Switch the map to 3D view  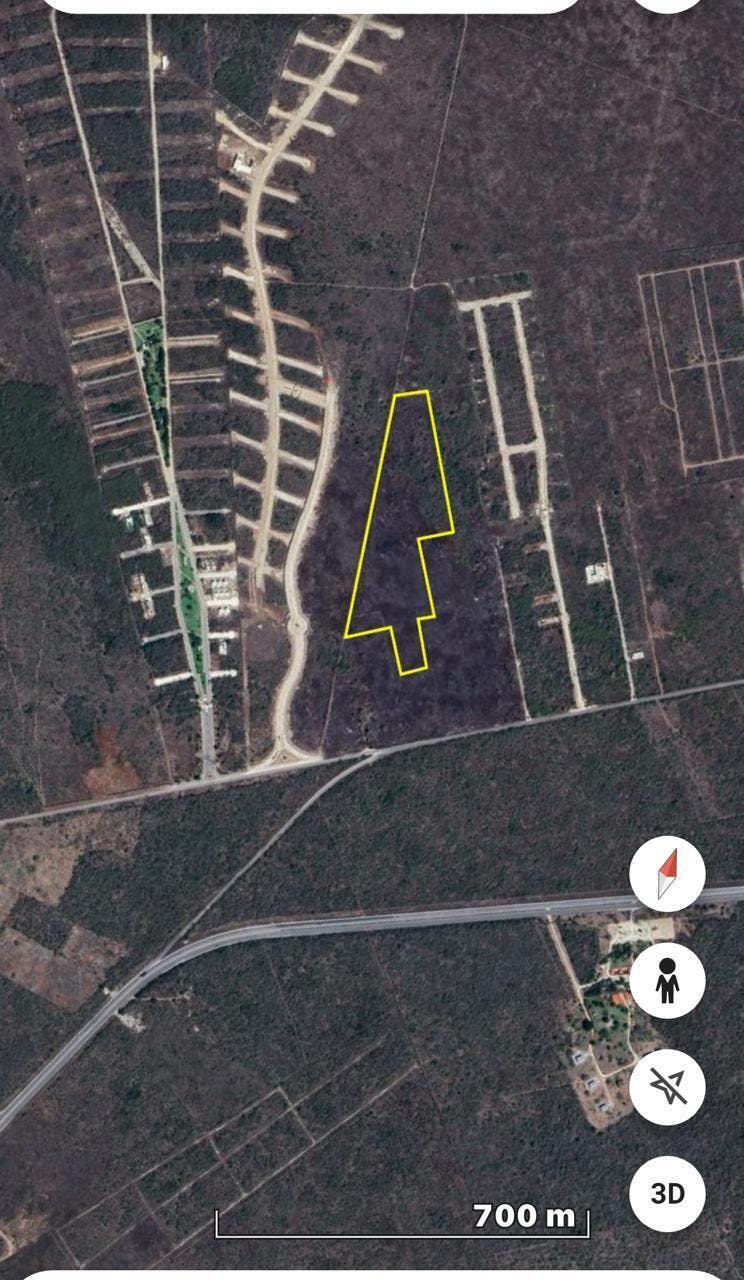[667, 1193]
